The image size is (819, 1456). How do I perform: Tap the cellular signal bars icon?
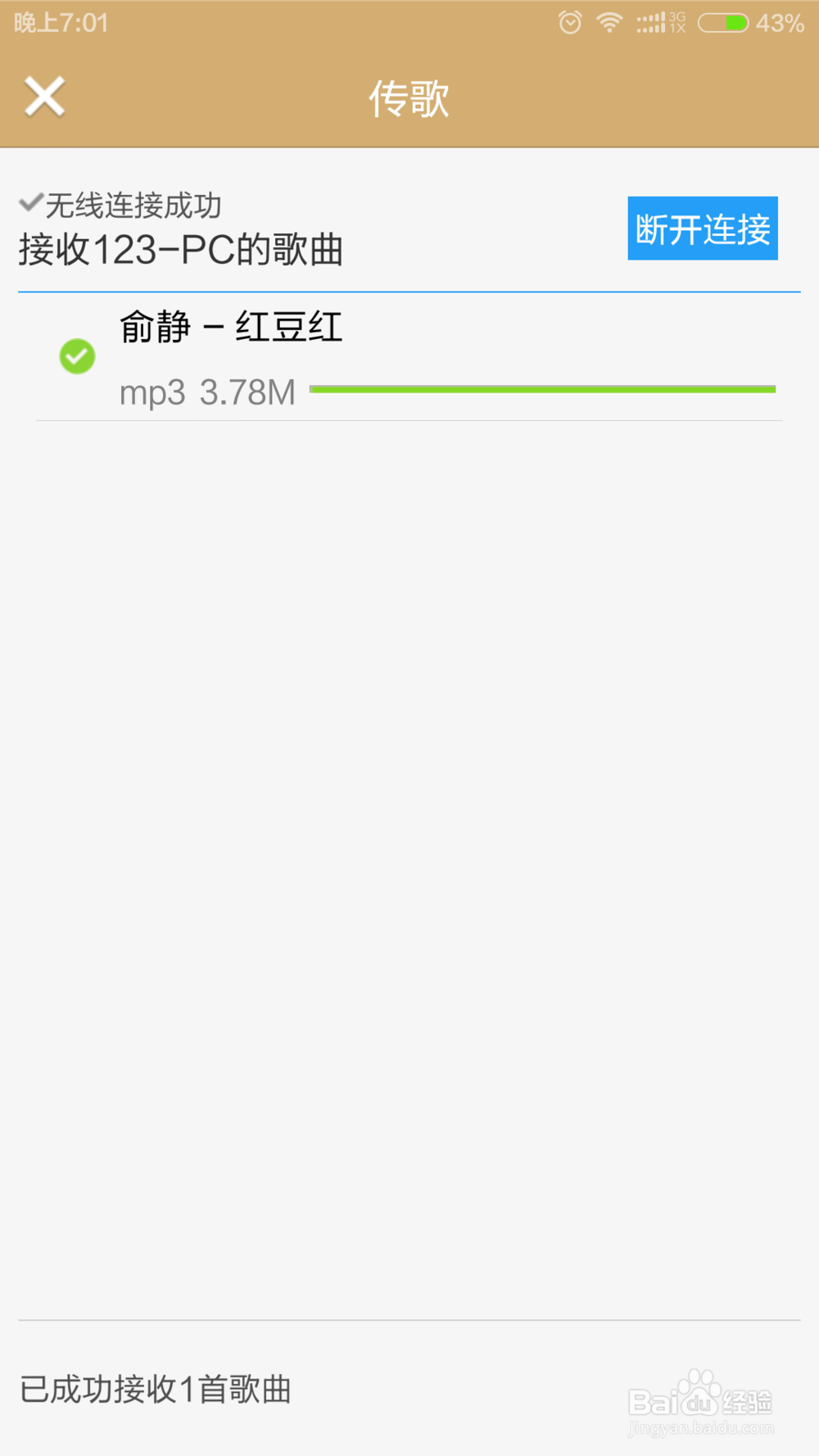[650, 22]
